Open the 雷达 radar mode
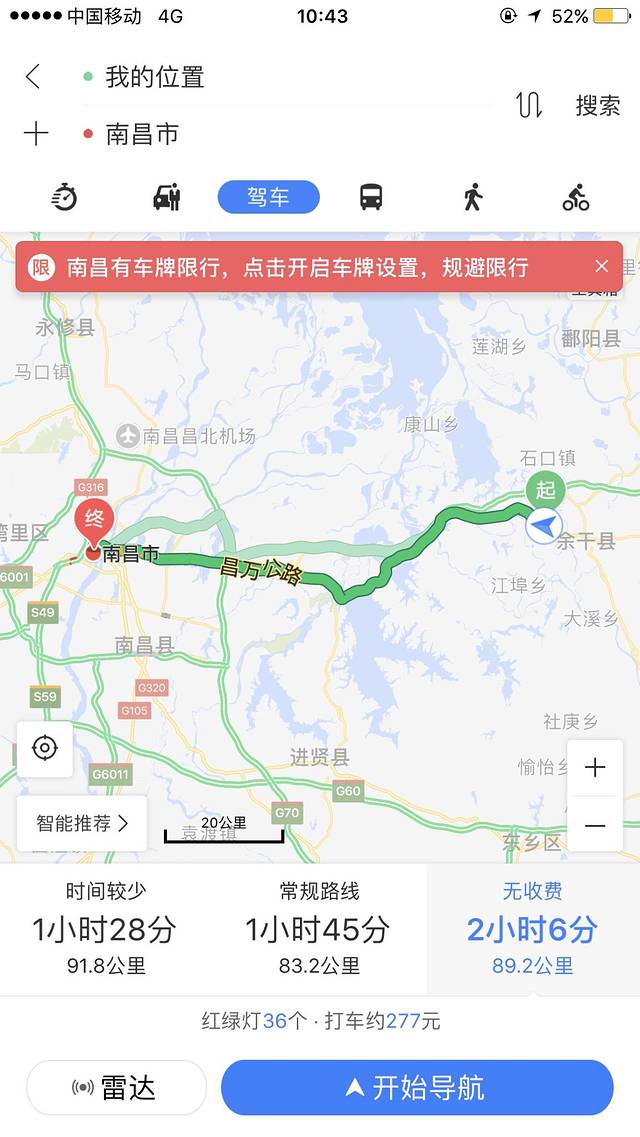640x1137 pixels. click(x=116, y=1088)
